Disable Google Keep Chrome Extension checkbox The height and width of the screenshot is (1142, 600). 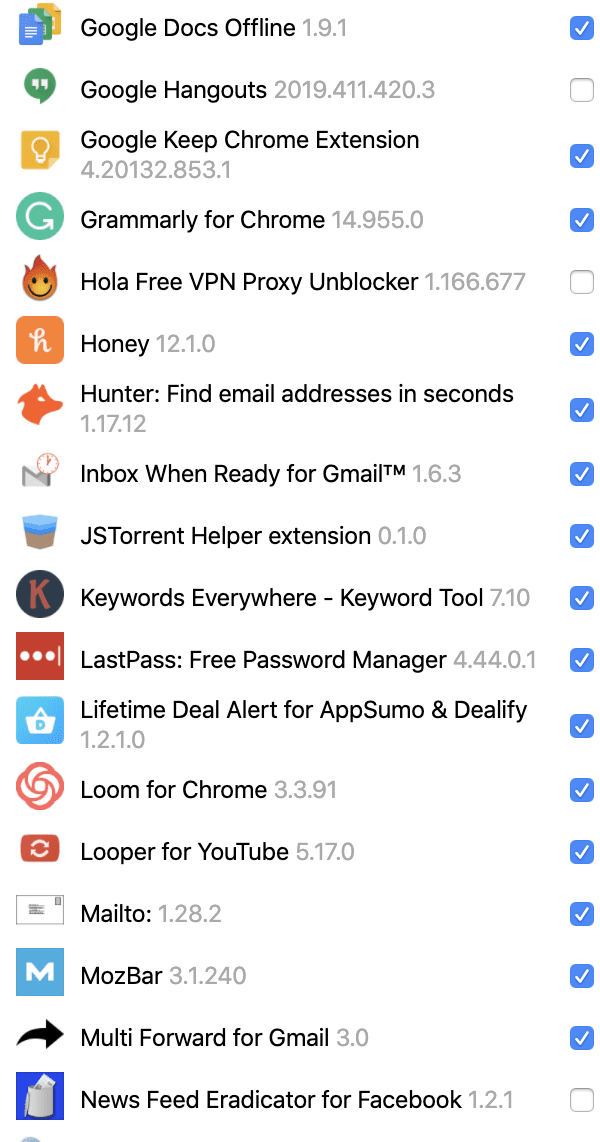pyautogui.click(x=582, y=155)
